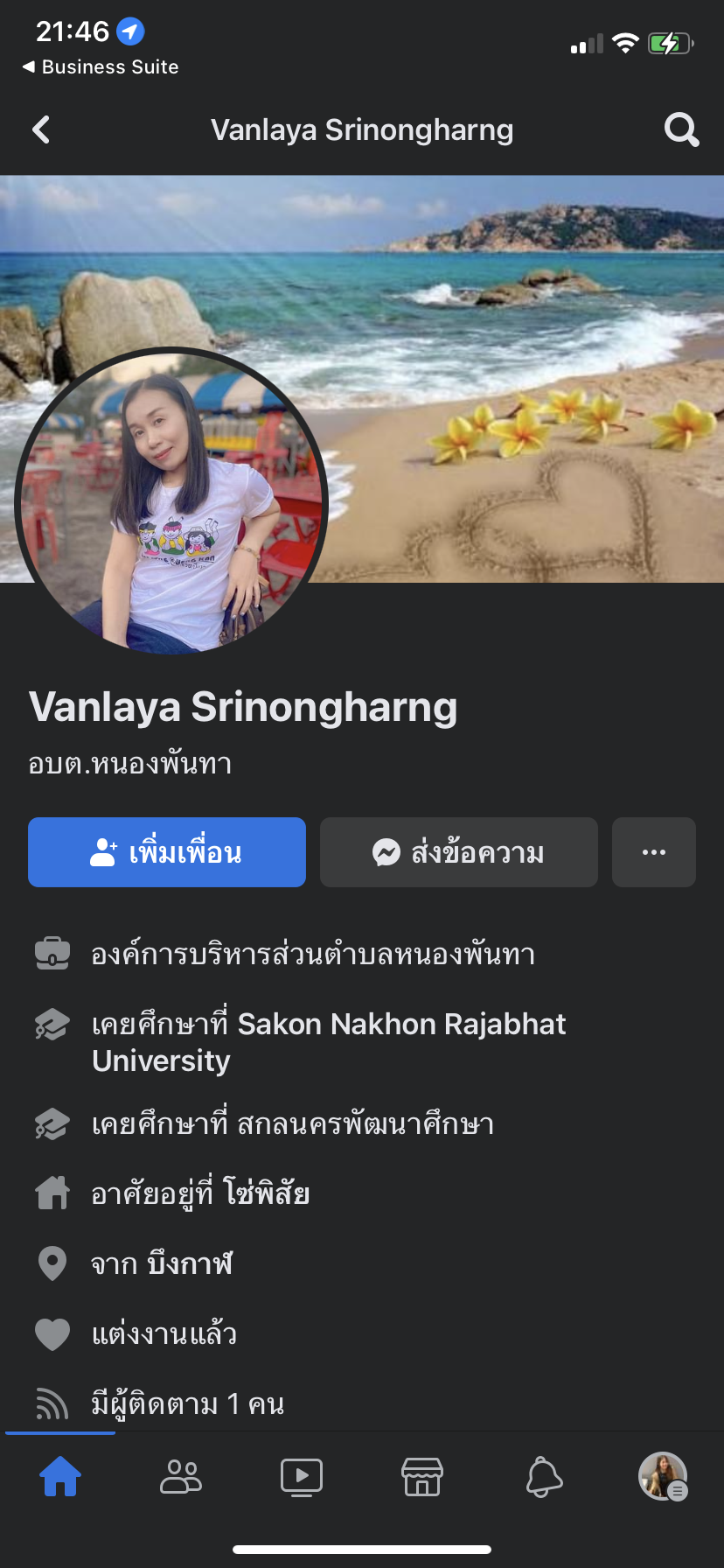Open the beach cover photo
The image size is (724, 1568).
525,350
